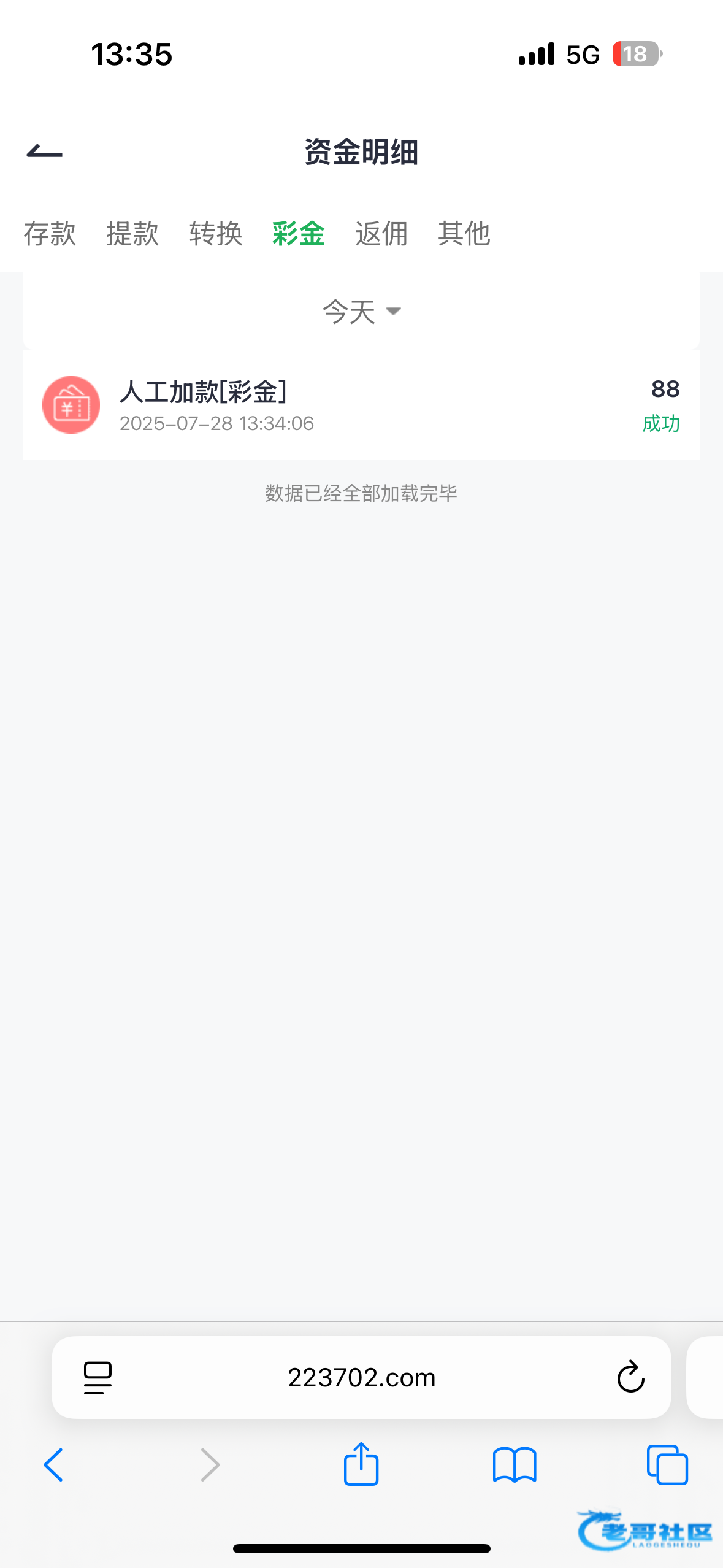Switch to the 提款 tab
The height and width of the screenshot is (1568, 723).
click(x=132, y=234)
